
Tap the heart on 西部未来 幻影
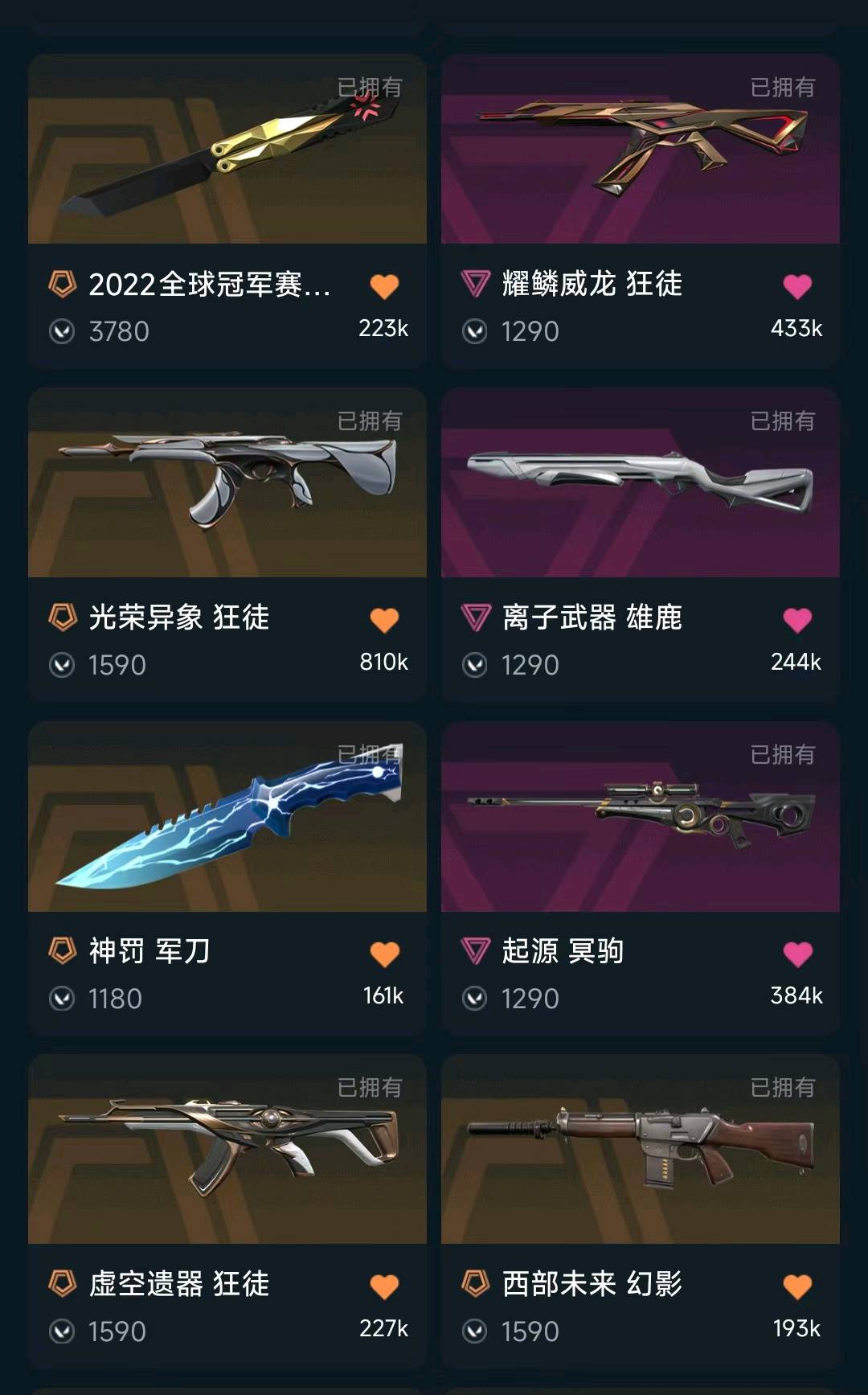(x=797, y=1286)
